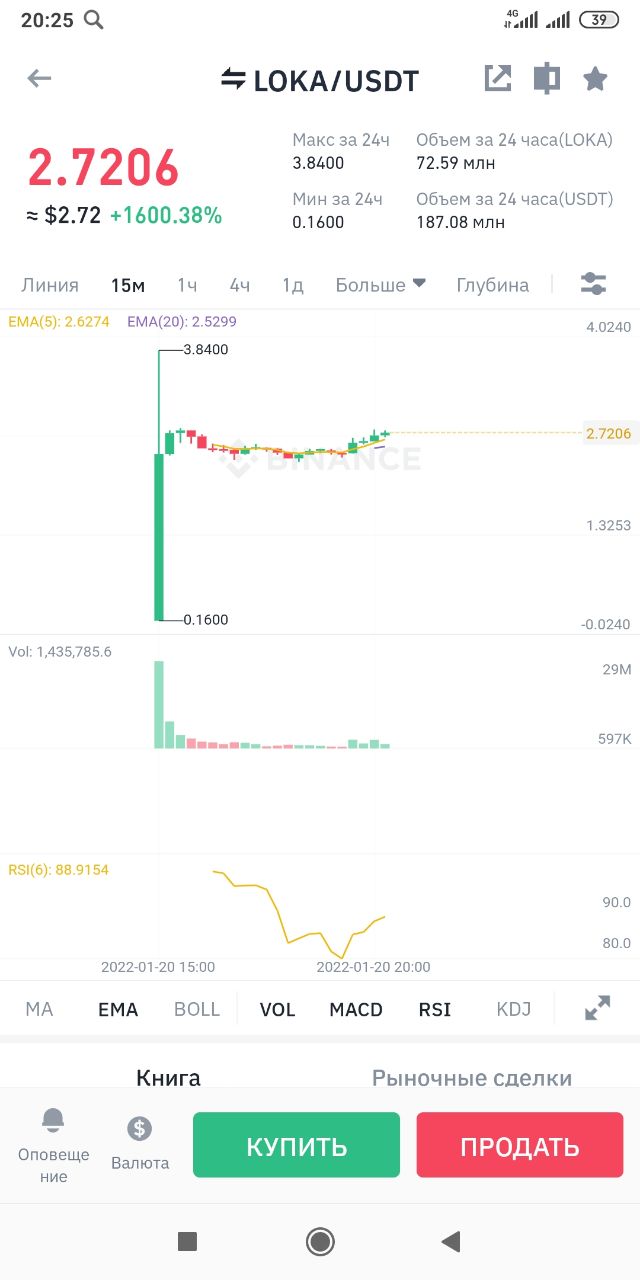Open the LOKA/USDT pair switcher
This screenshot has width=640, height=1280.
point(320,80)
